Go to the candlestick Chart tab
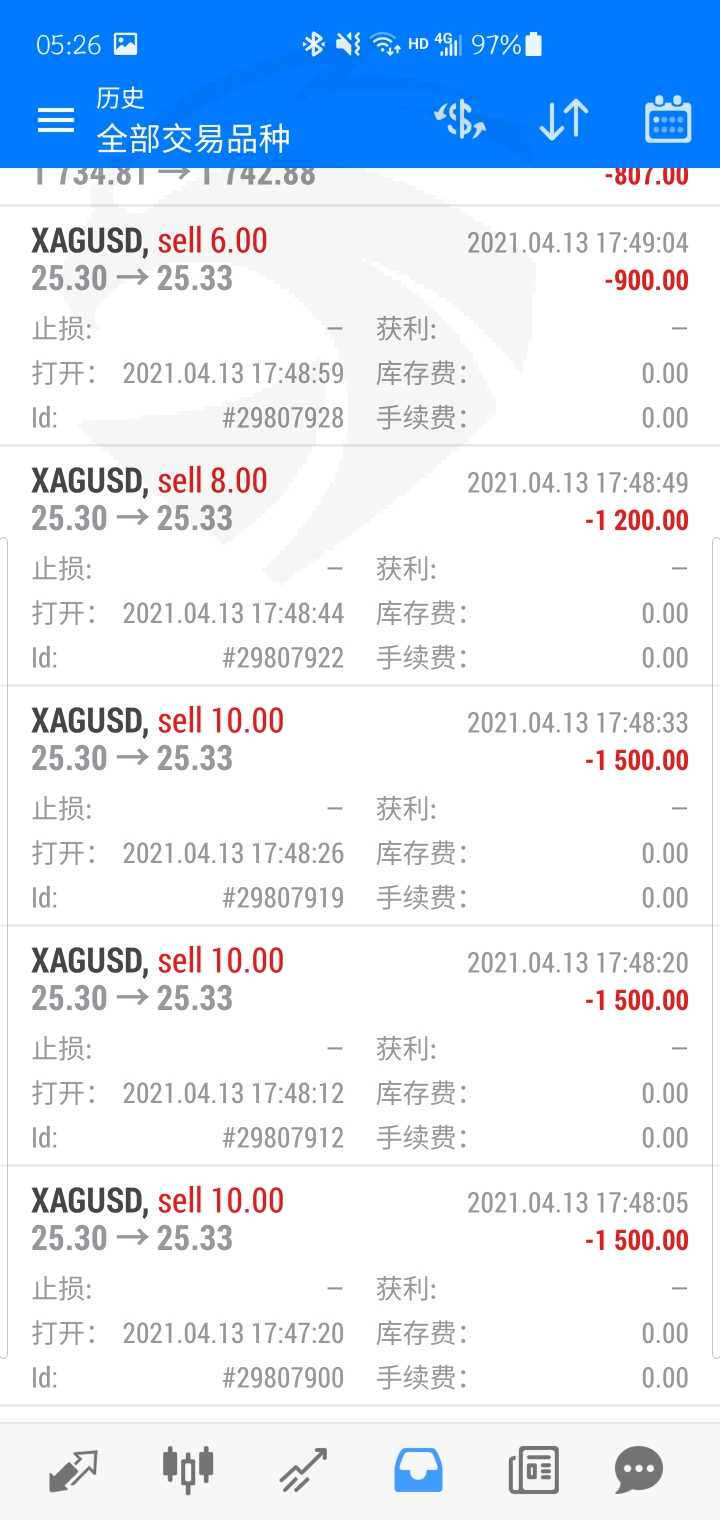The width and height of the screenshot is (720, 1520). tap(188, 1471)
